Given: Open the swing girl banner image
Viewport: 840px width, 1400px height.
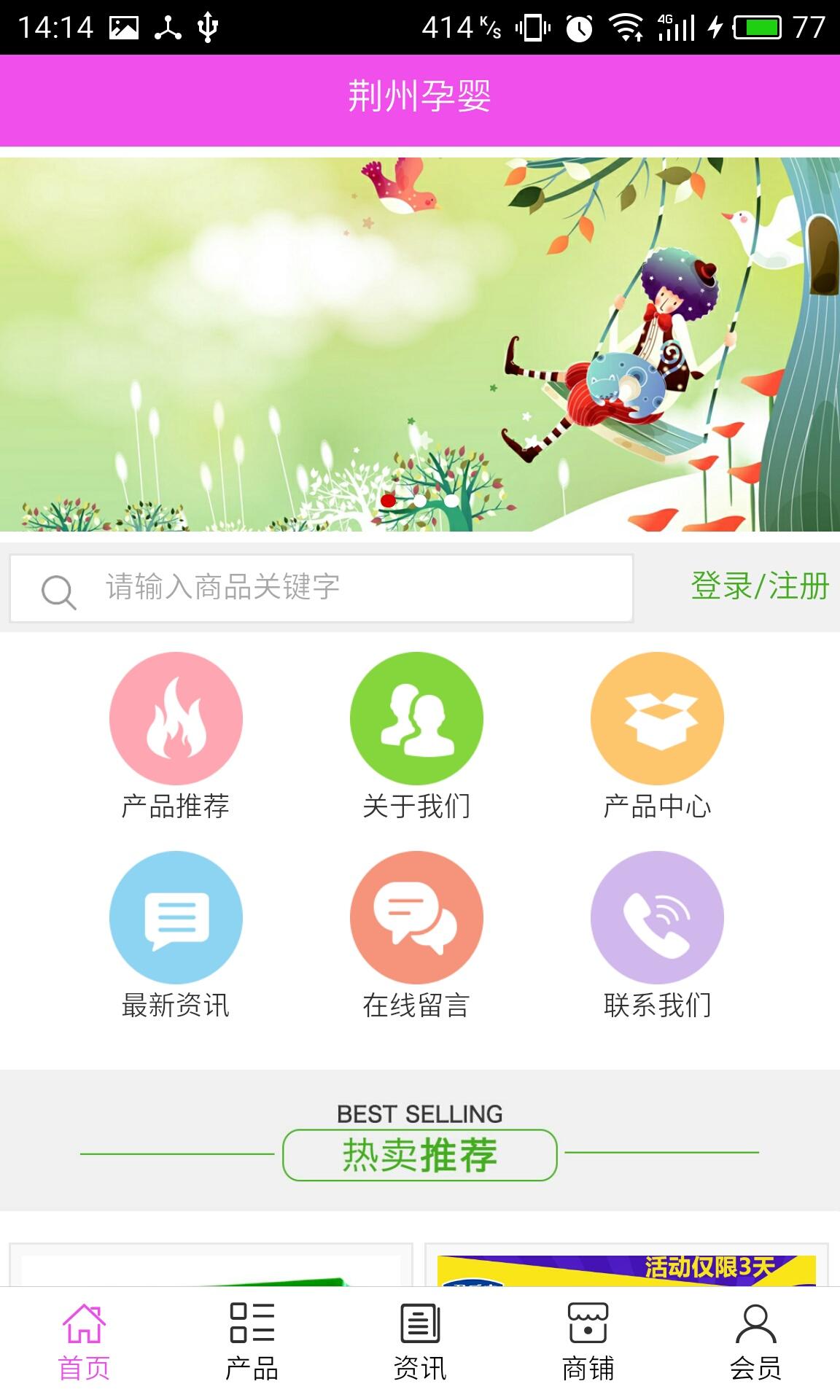Looking at the screenshot, I should [x=420, y=344].
